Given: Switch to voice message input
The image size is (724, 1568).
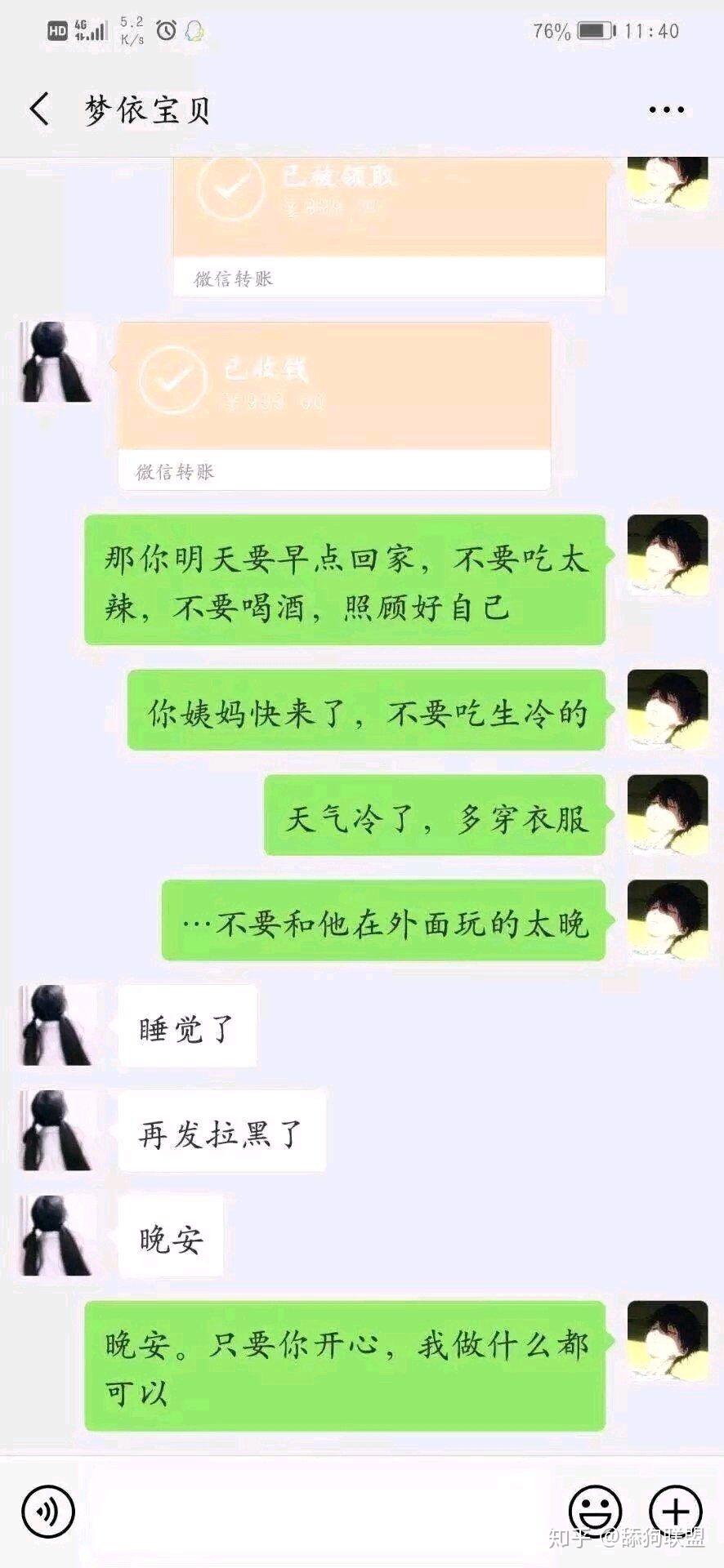Looking at the screenshot, I should [x=48, y=1512].
